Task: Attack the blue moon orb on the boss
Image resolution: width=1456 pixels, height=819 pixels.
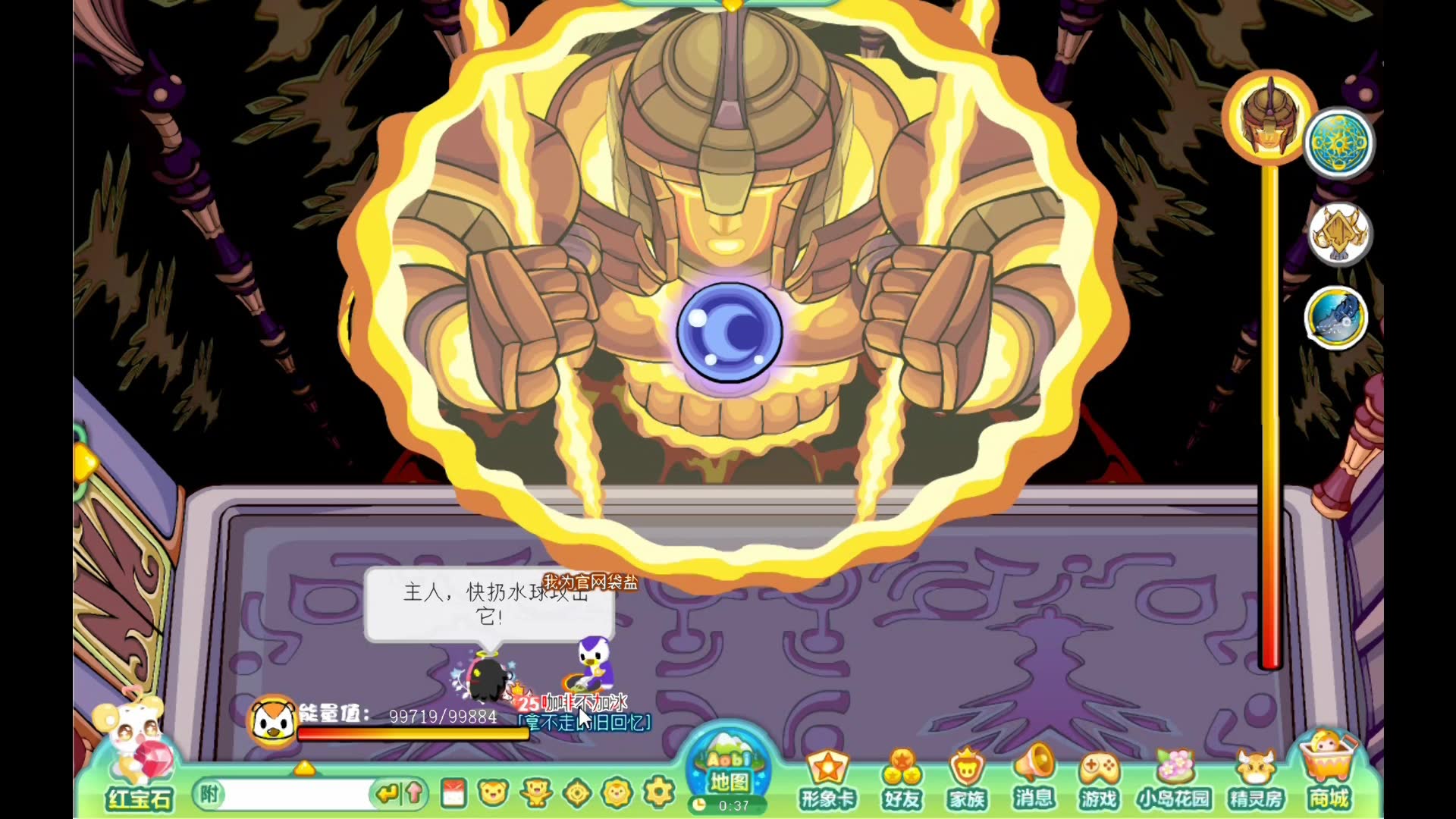Action: [729, 332]
